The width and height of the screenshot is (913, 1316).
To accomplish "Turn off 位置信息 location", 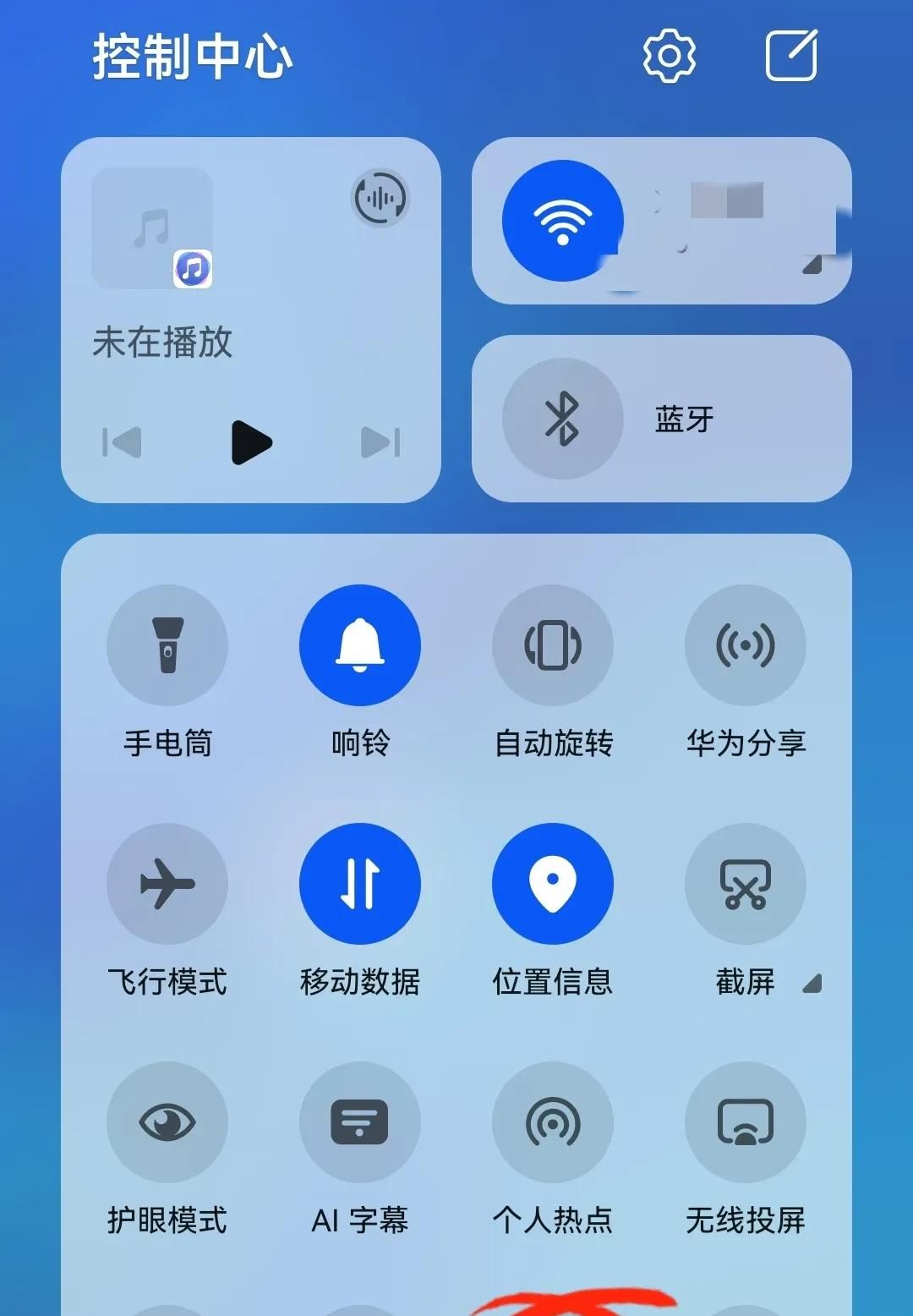I will click(x=552, y=883).
